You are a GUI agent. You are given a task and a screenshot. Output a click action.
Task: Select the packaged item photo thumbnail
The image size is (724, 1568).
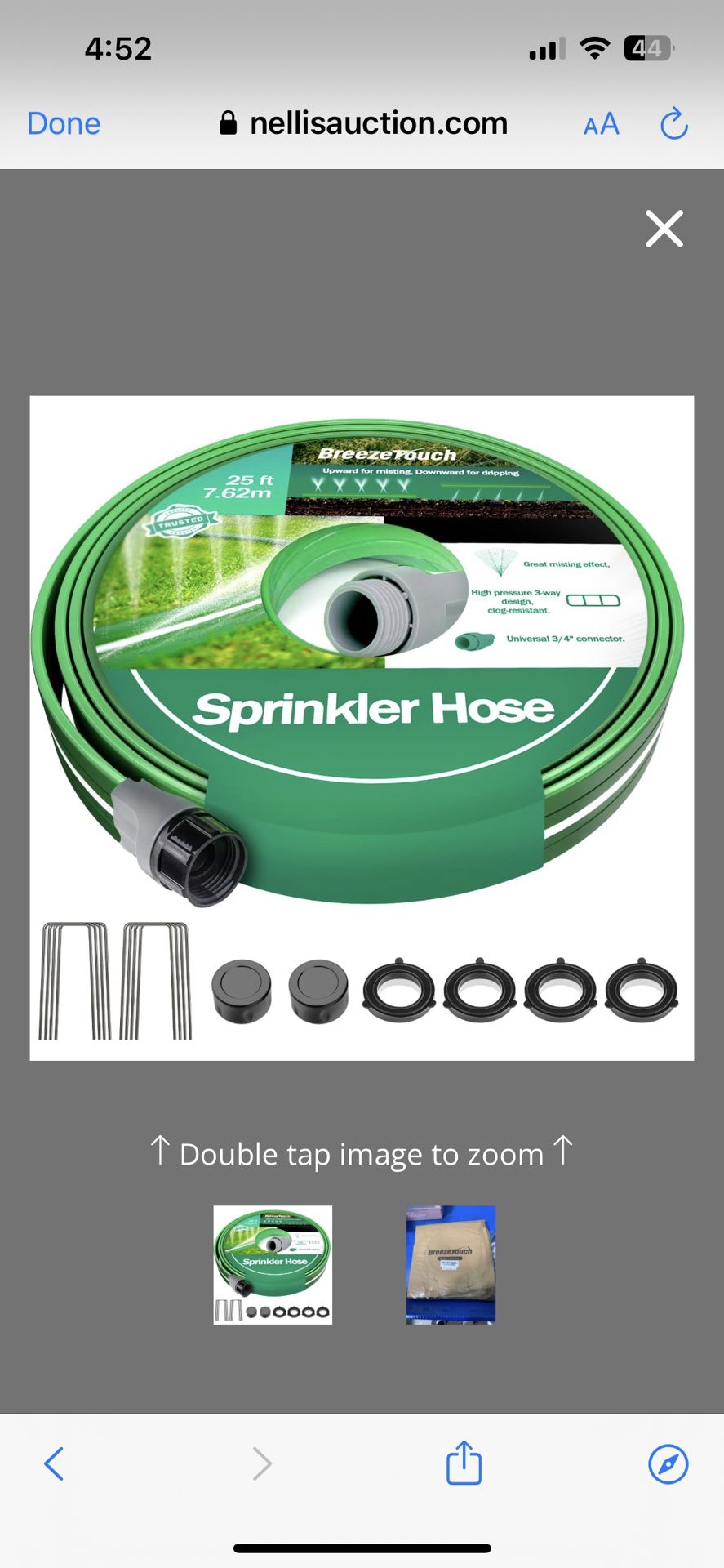[451, 1265]
